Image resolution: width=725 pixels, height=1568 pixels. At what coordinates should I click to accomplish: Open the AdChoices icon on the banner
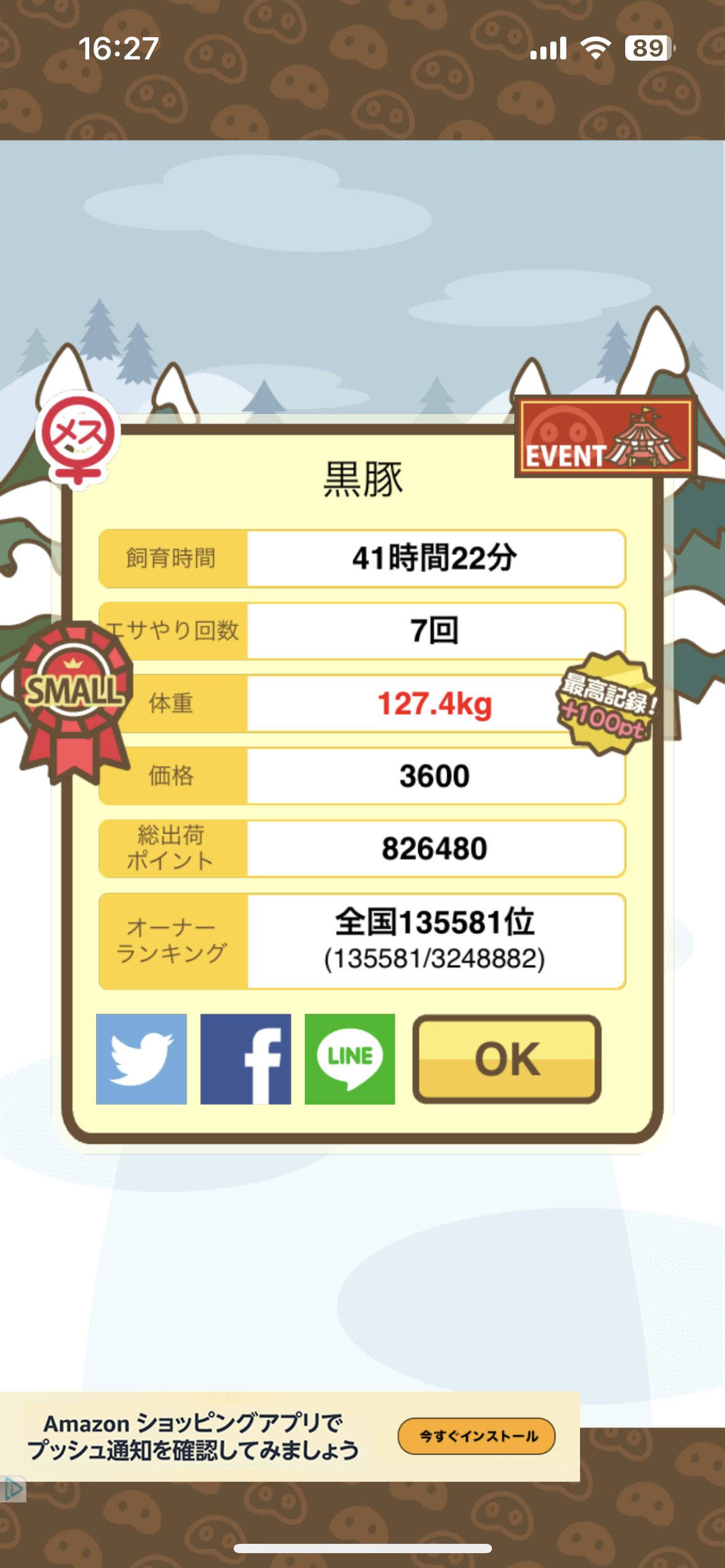(13, 1489)
